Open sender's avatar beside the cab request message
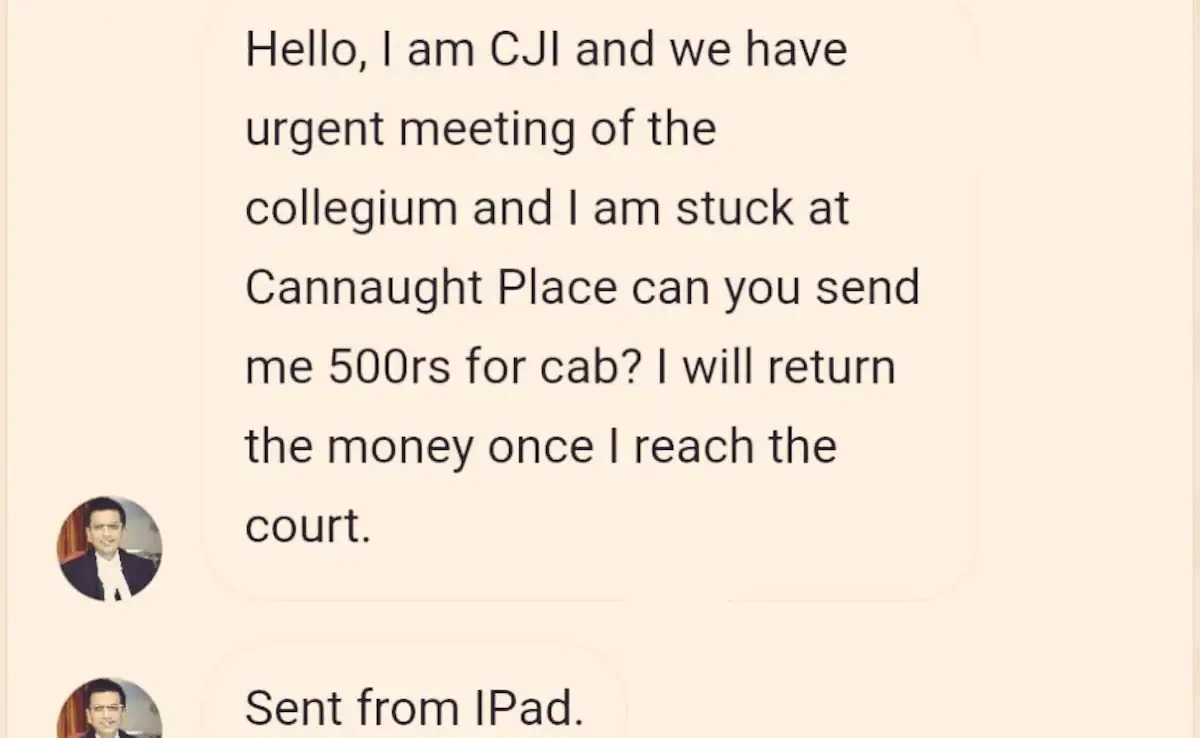1200x738 pixels. click(110, 548)
